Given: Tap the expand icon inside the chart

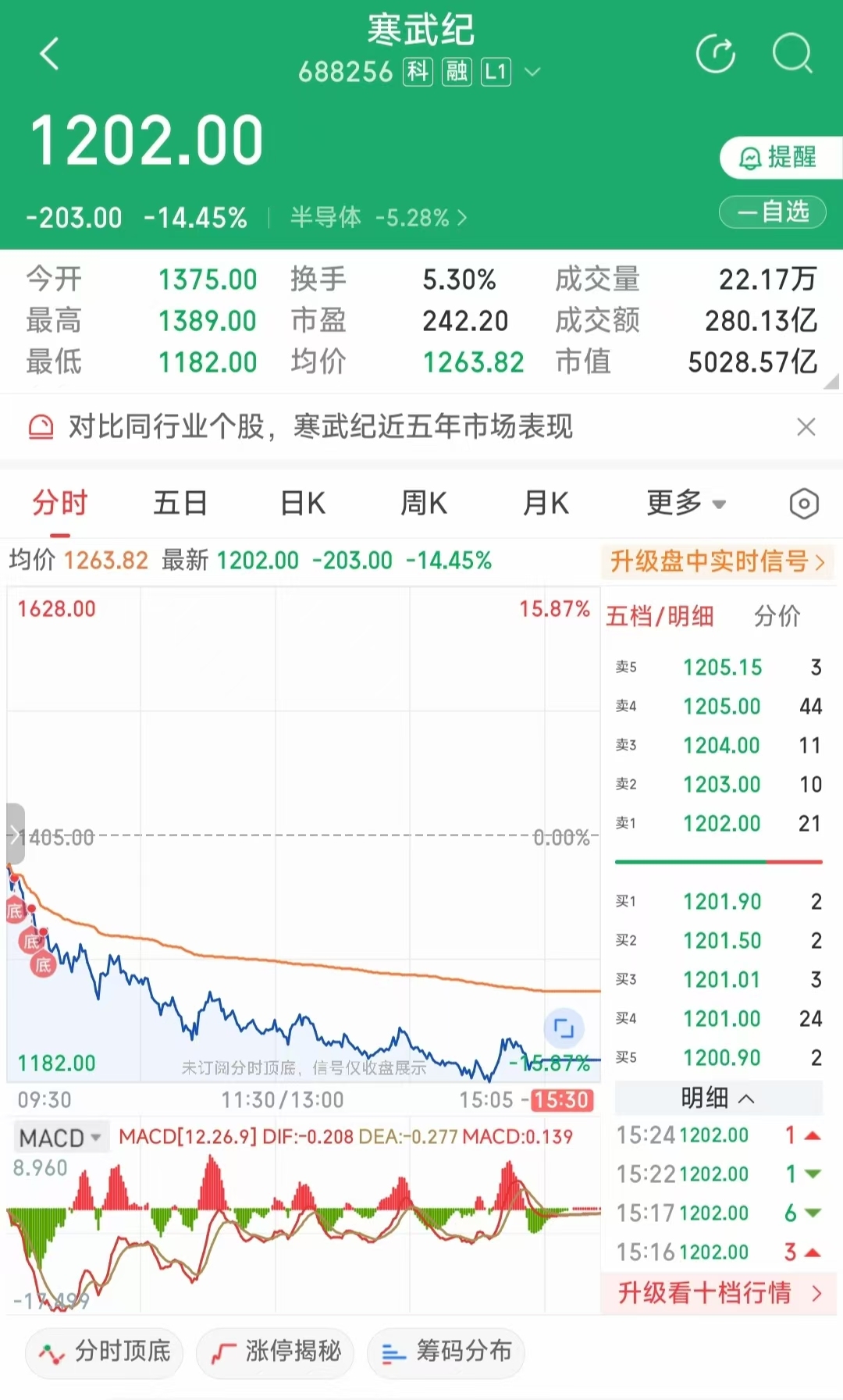Looking at the screenshot, I should tap(566, 1029).
